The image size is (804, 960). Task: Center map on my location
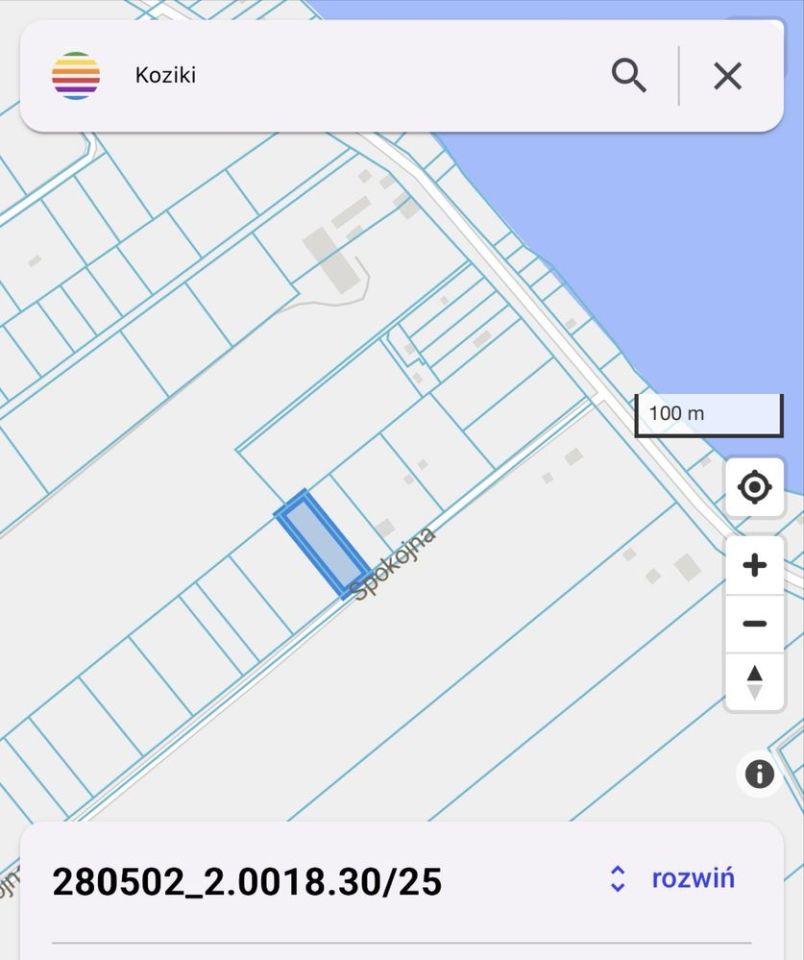click(x=754, y=488)
